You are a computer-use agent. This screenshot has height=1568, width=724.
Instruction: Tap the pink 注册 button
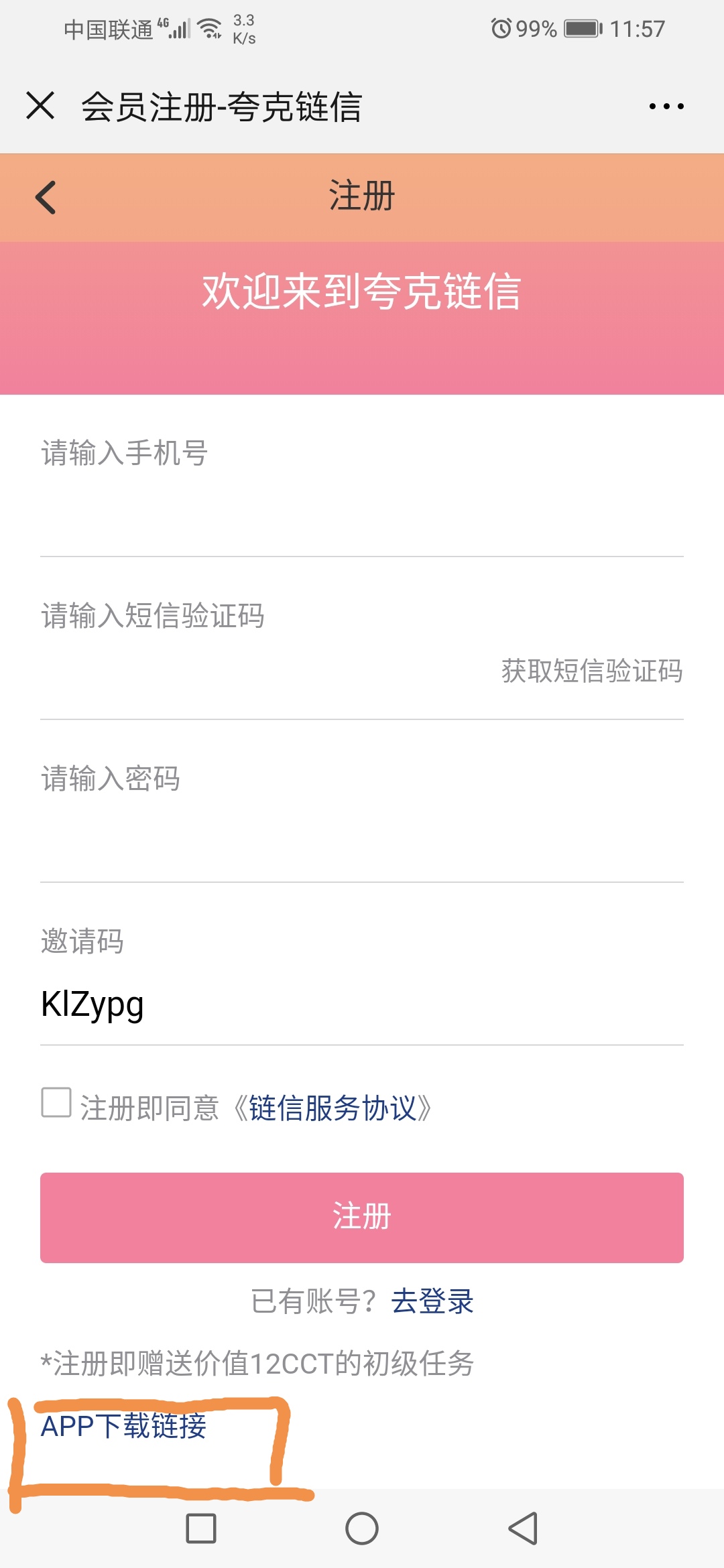pos(362,1218)
